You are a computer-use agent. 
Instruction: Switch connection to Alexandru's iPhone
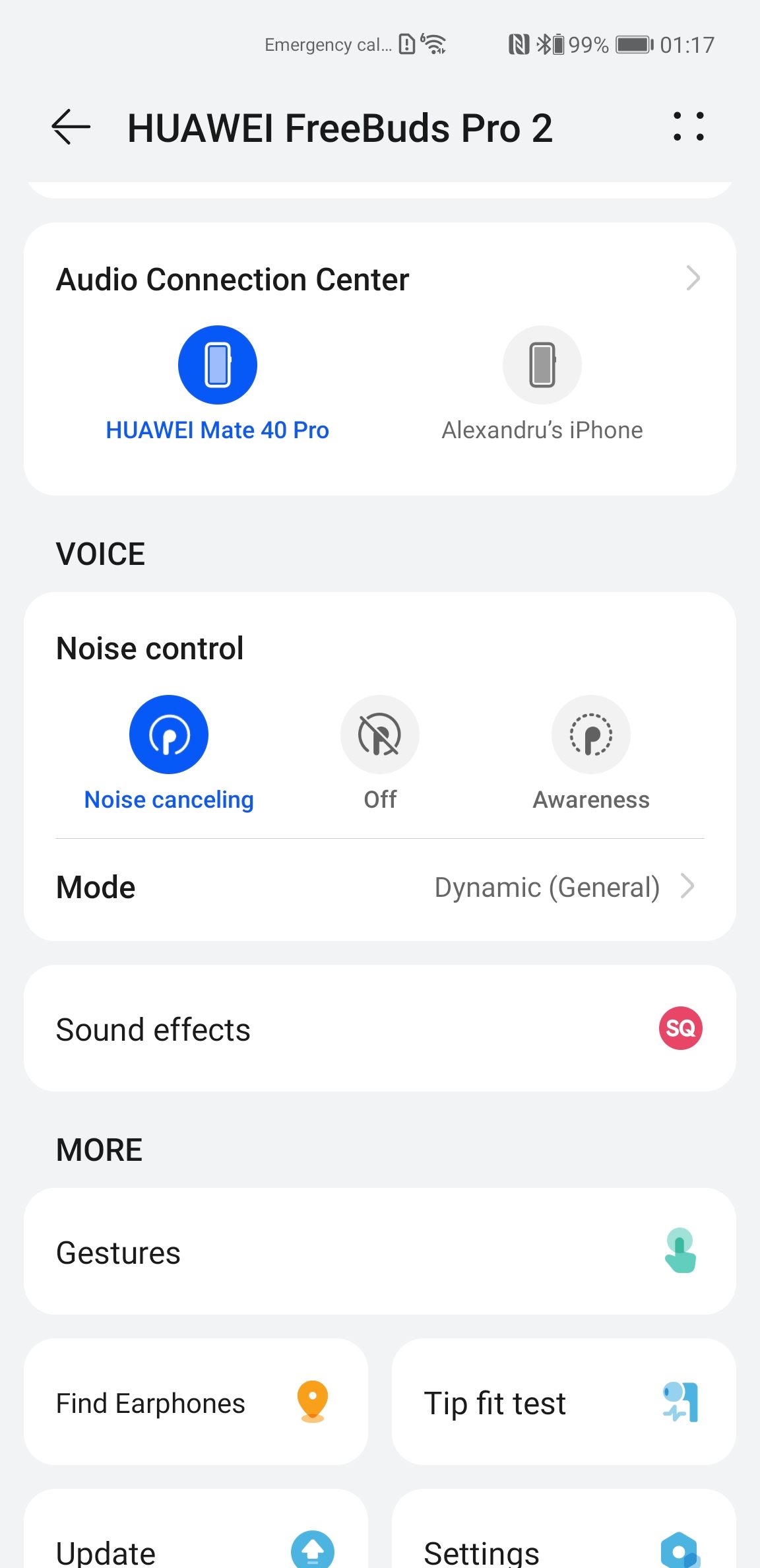(542, 384)
